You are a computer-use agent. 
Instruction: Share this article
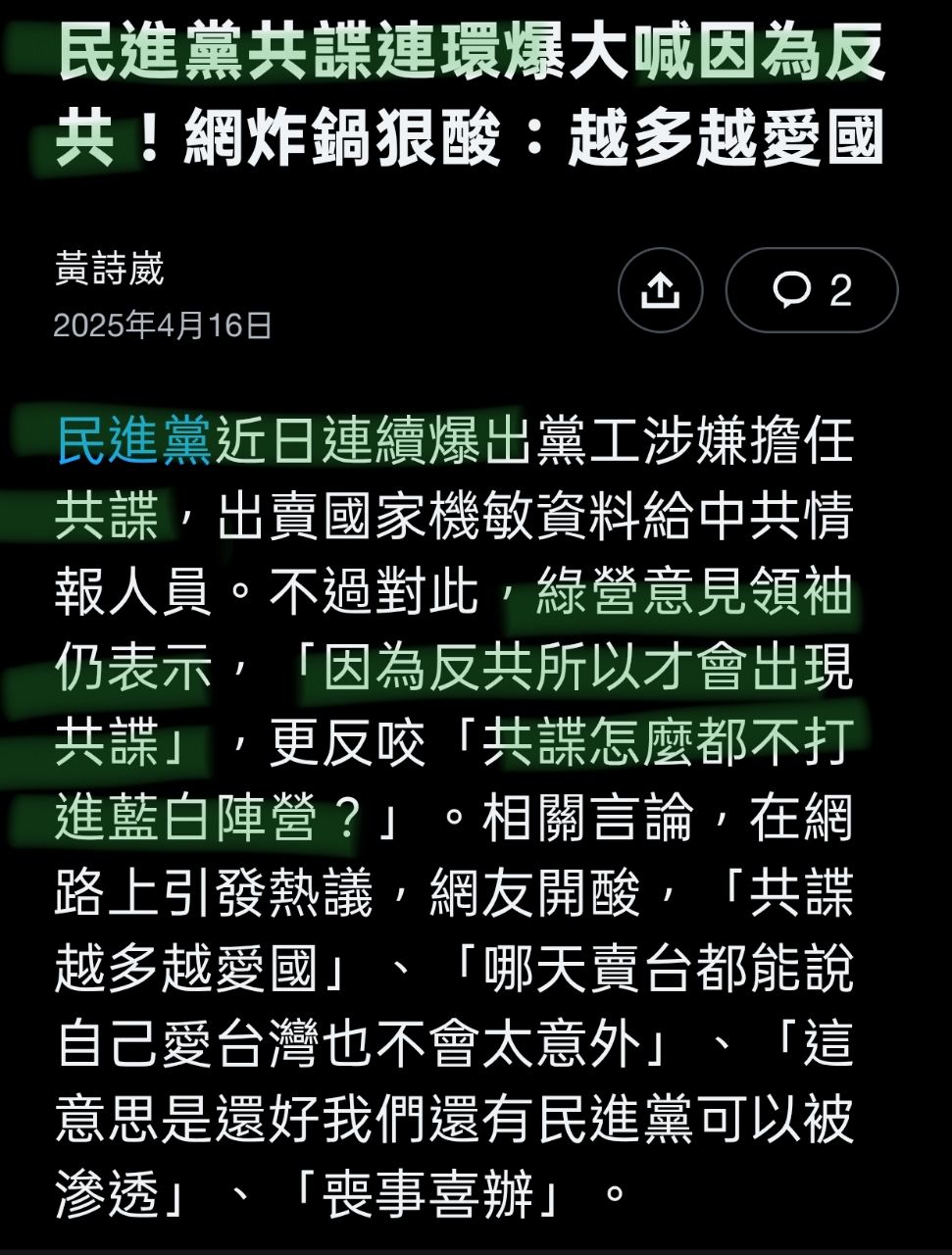click(x=660, y=290)
